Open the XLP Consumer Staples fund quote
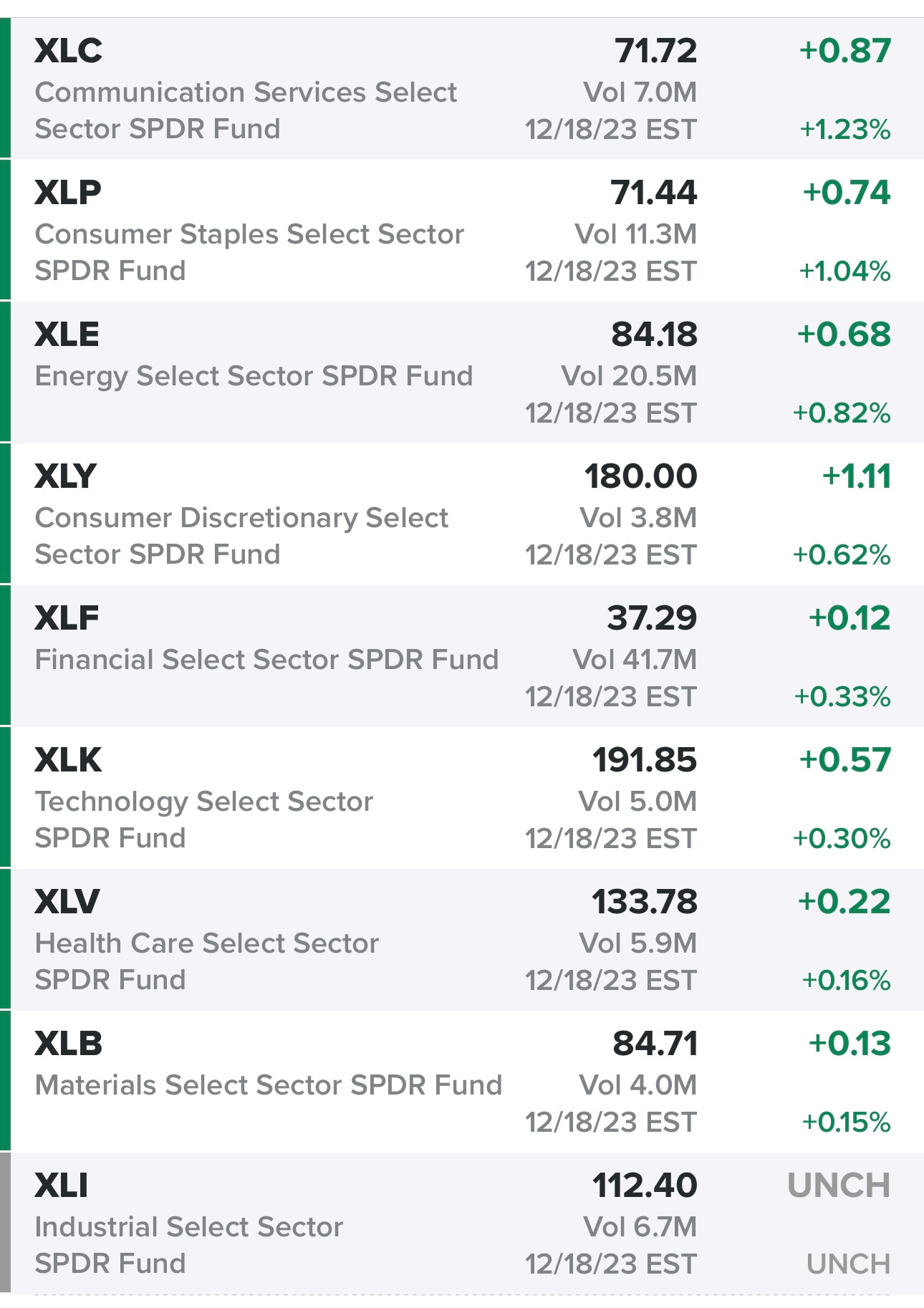This screenshot has width=924, height=1308. 462,230
